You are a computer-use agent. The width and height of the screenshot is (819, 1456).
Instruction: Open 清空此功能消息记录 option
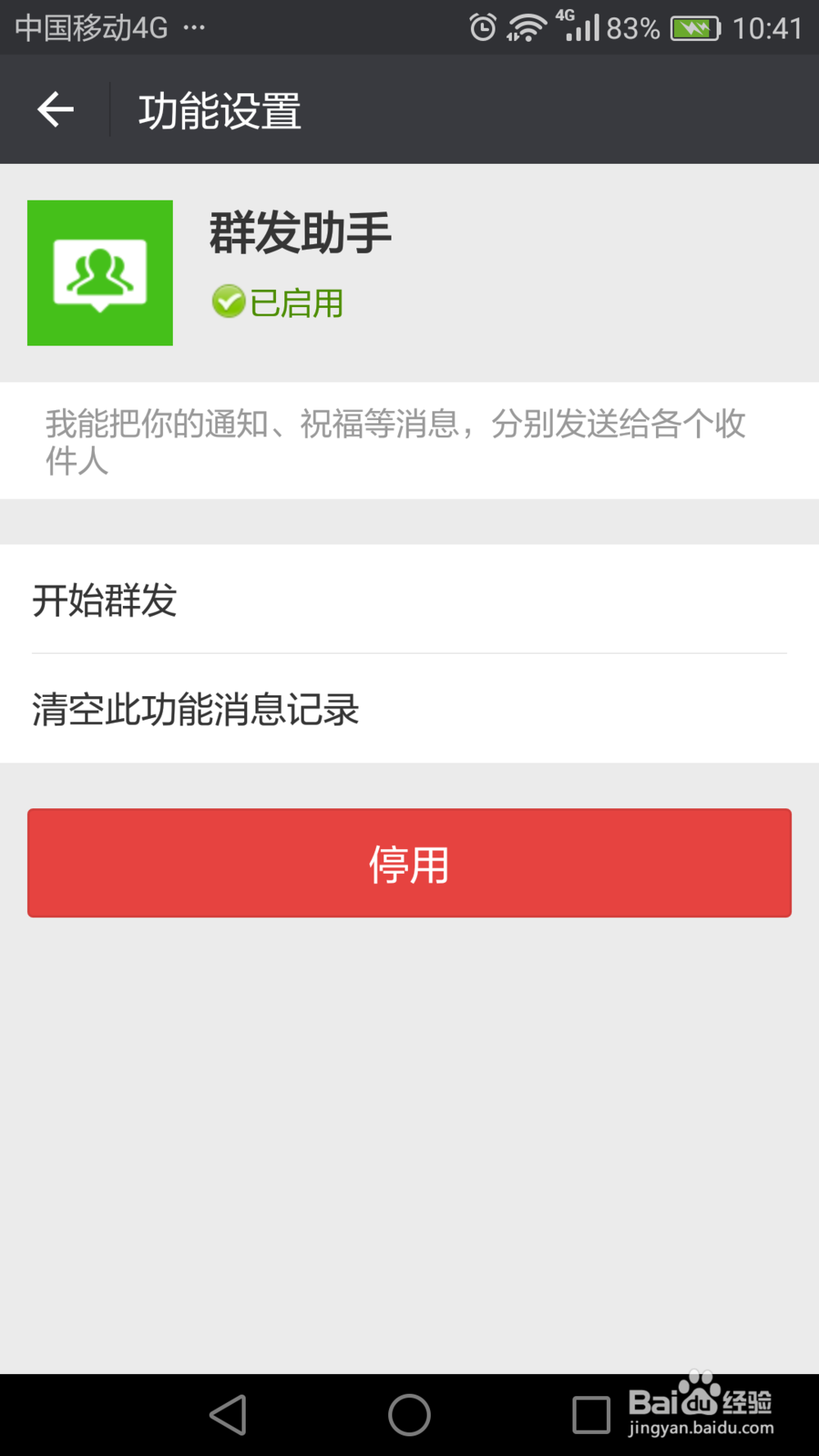click(x=194, y=709)
